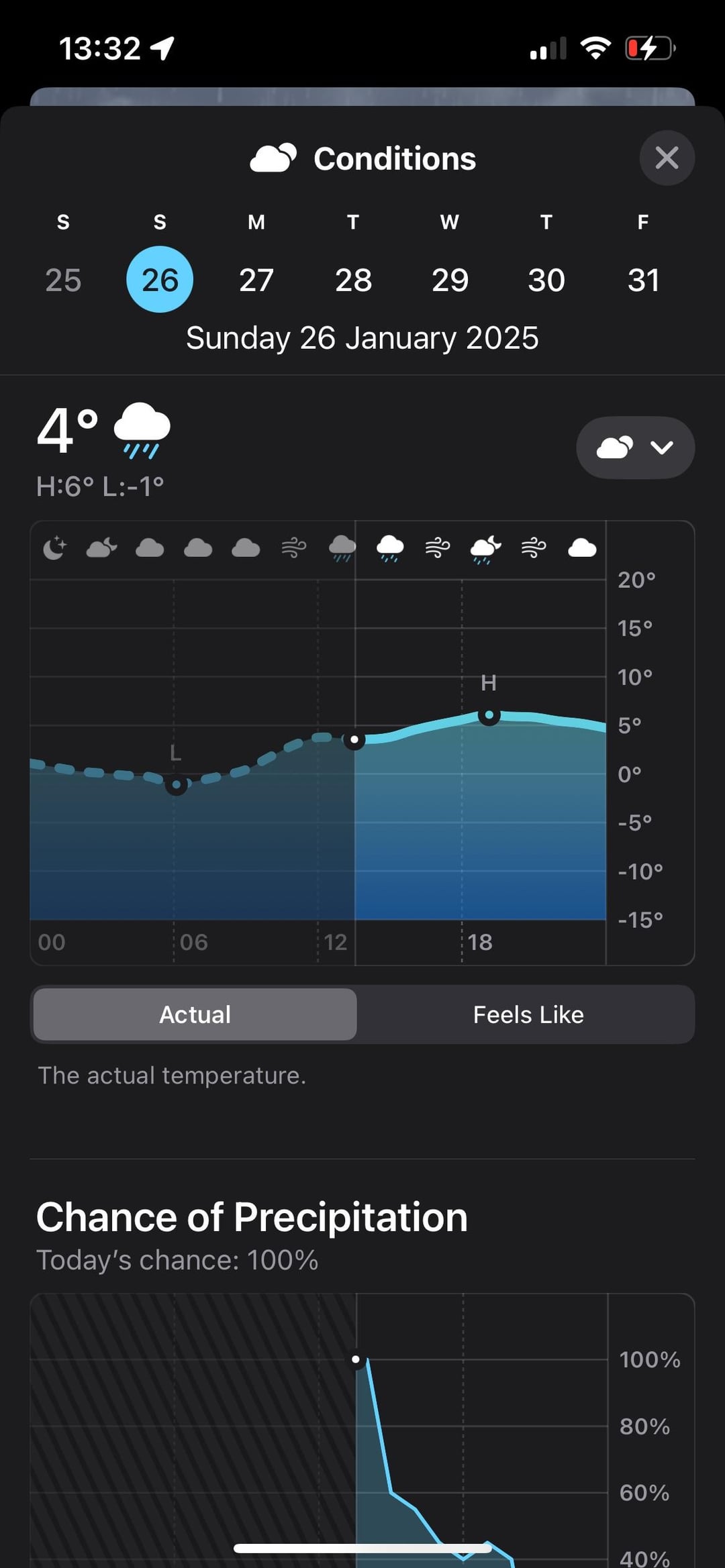
Task: Close the Conditions sheet
Action: (666, 158)
